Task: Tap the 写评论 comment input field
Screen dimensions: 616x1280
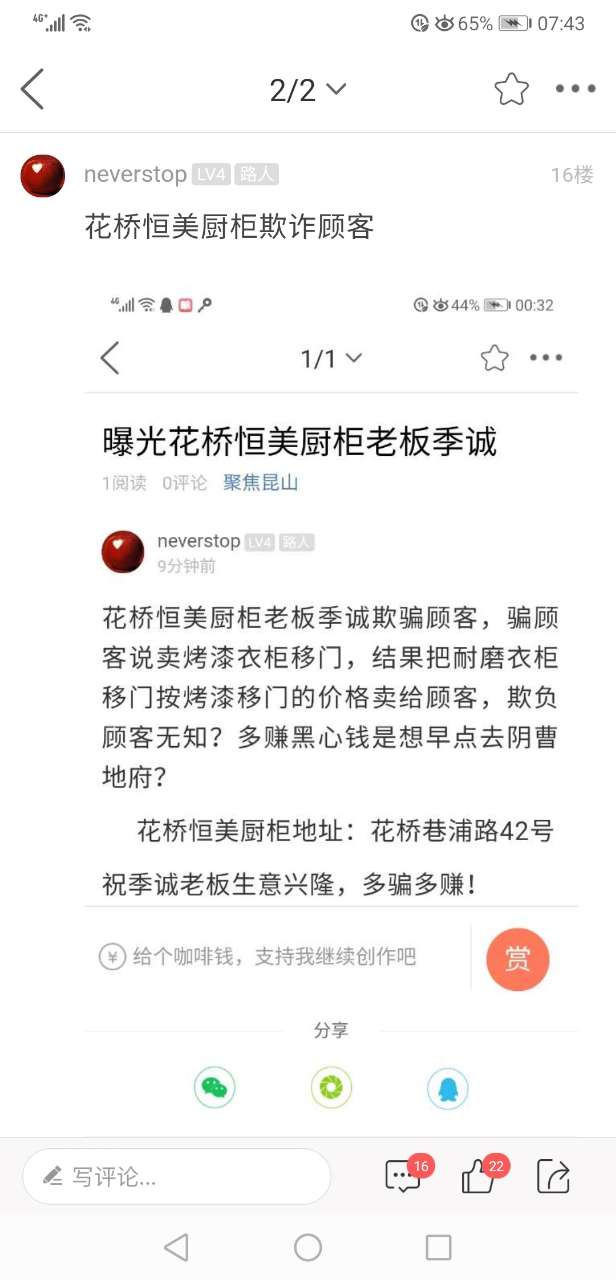Action: [177, 1176]
